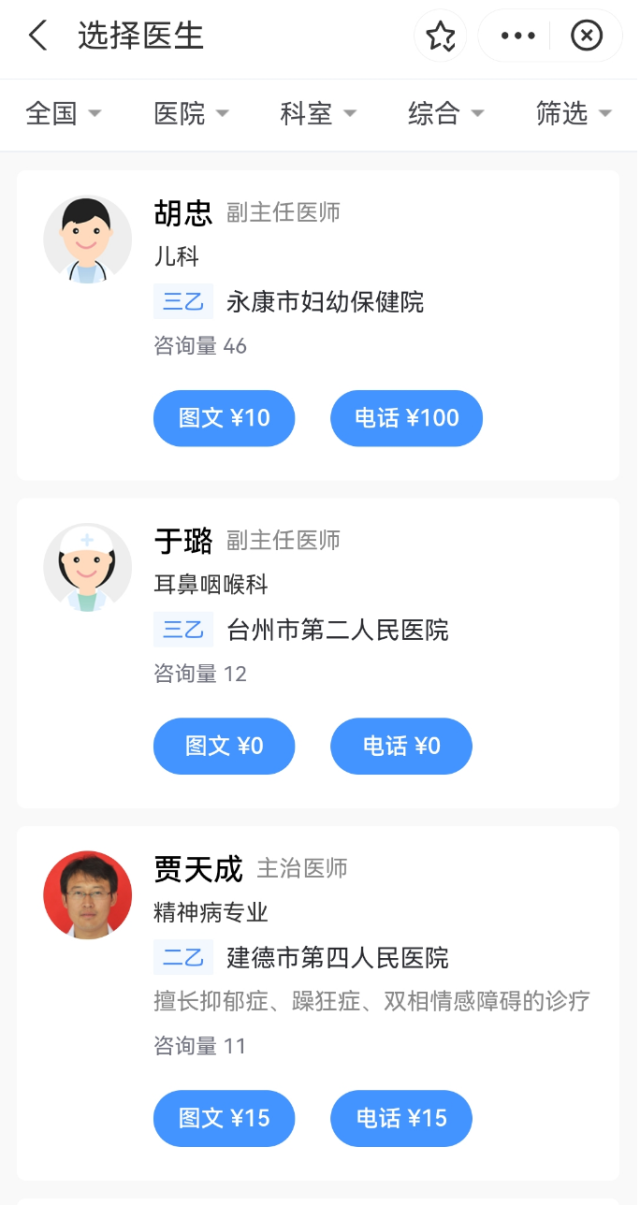The width and height of the screenshot is (640, 1205).
Task: Request 电话 ¥0 call with 于璐
Action: (x=401, y=746)
